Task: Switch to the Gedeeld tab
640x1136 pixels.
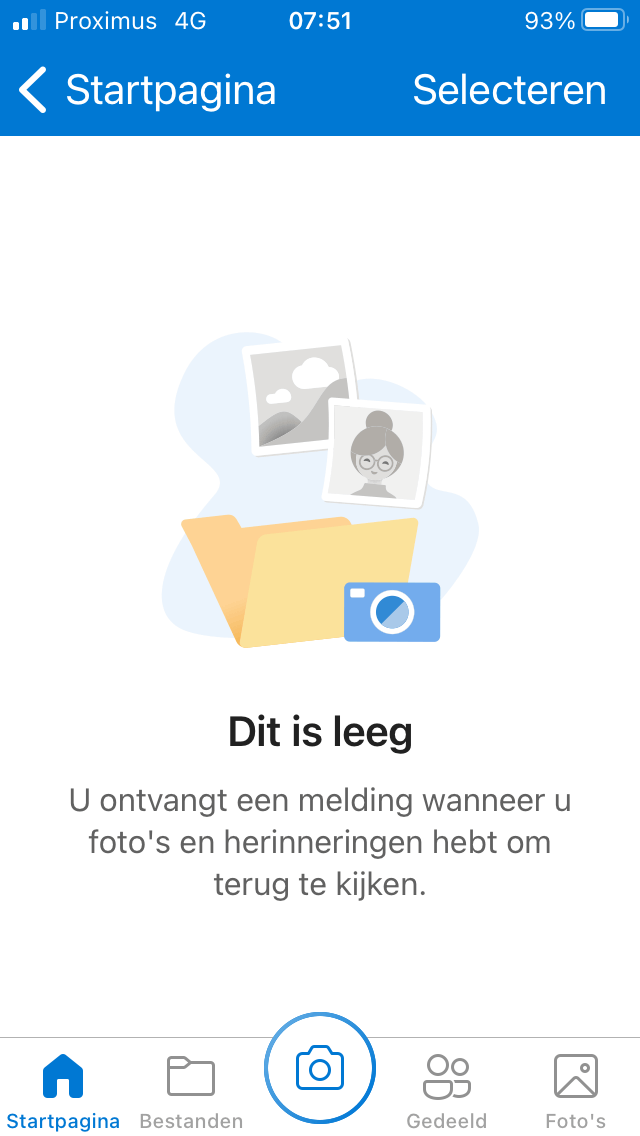Action: pyautogui.click(x=447, y=1089)
